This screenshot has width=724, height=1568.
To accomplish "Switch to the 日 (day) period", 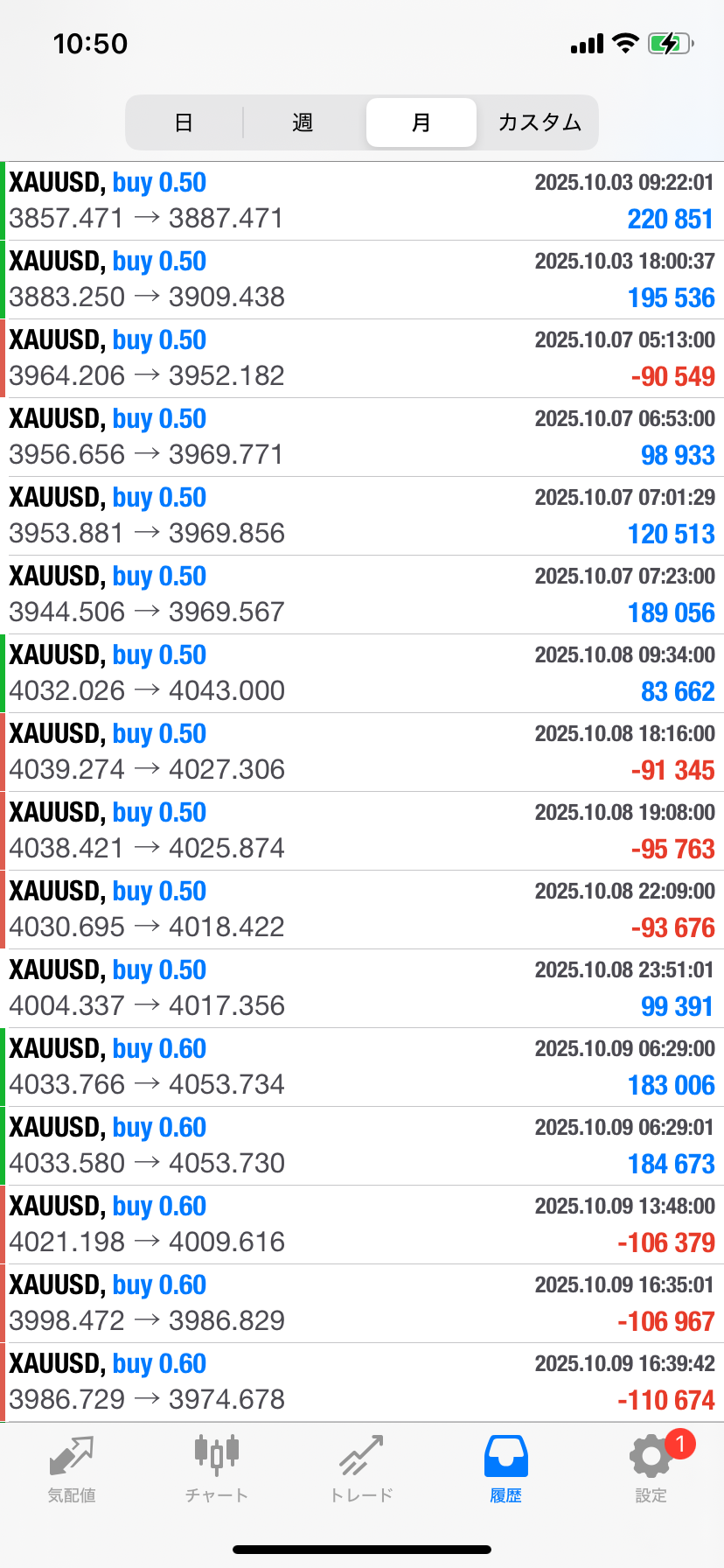I will click(184, 122).
